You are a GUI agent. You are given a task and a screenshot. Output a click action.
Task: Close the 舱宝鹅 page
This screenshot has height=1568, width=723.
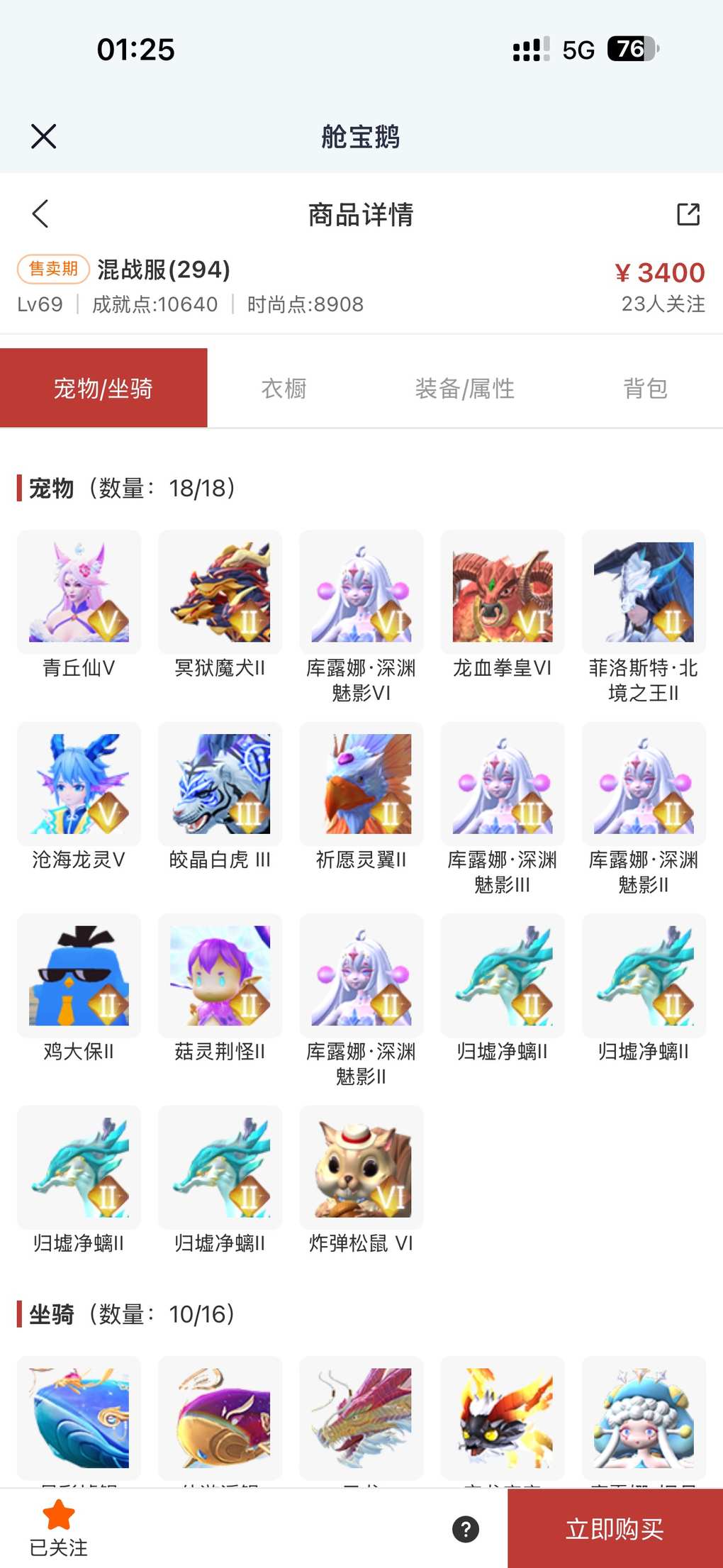(43, 136)
